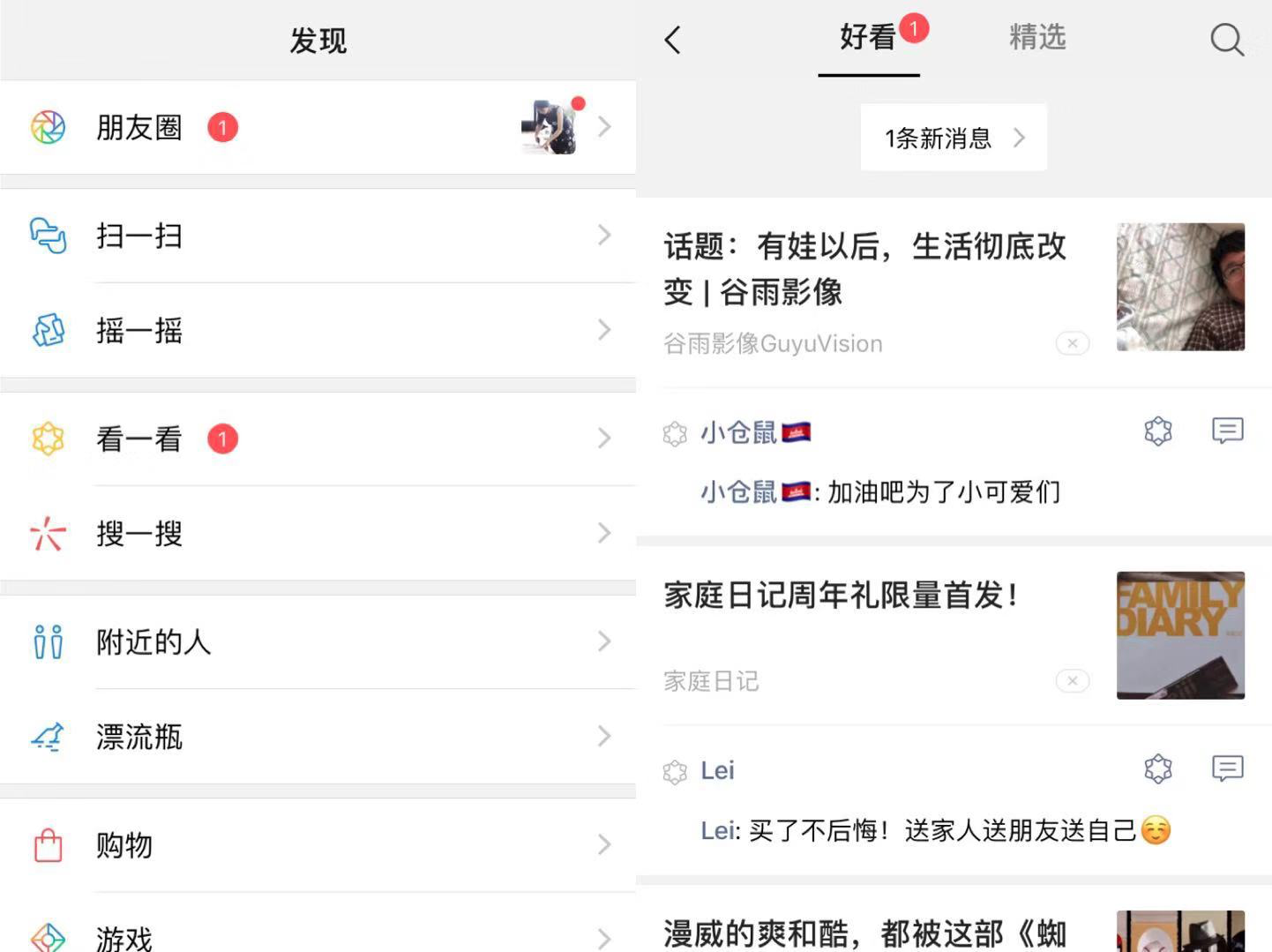This screenshot has width=1272, height=952.
Task: Open 附近的人 nearby people
Action: point(318,641)
